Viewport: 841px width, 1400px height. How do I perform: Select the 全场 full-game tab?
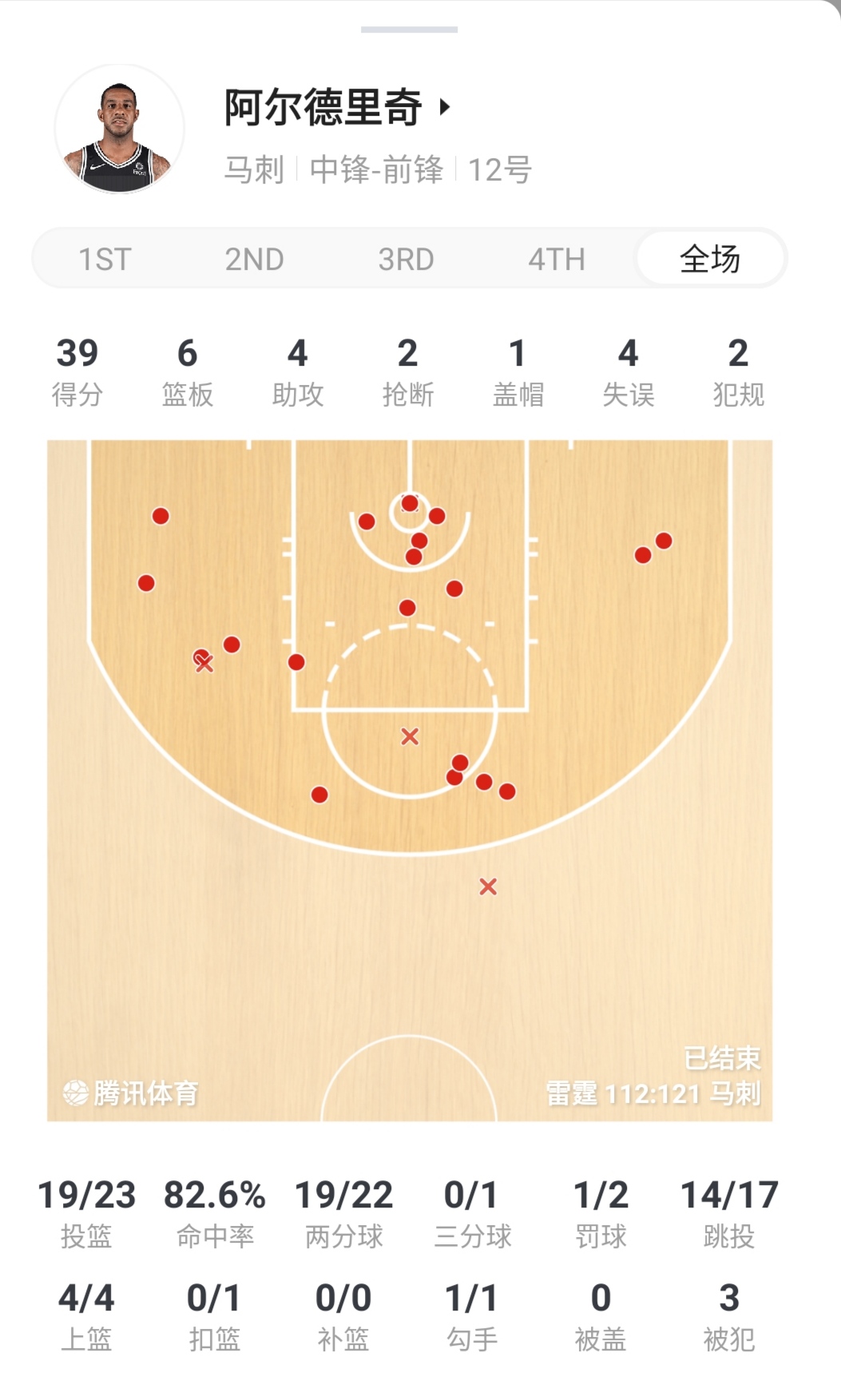point(709,259)
